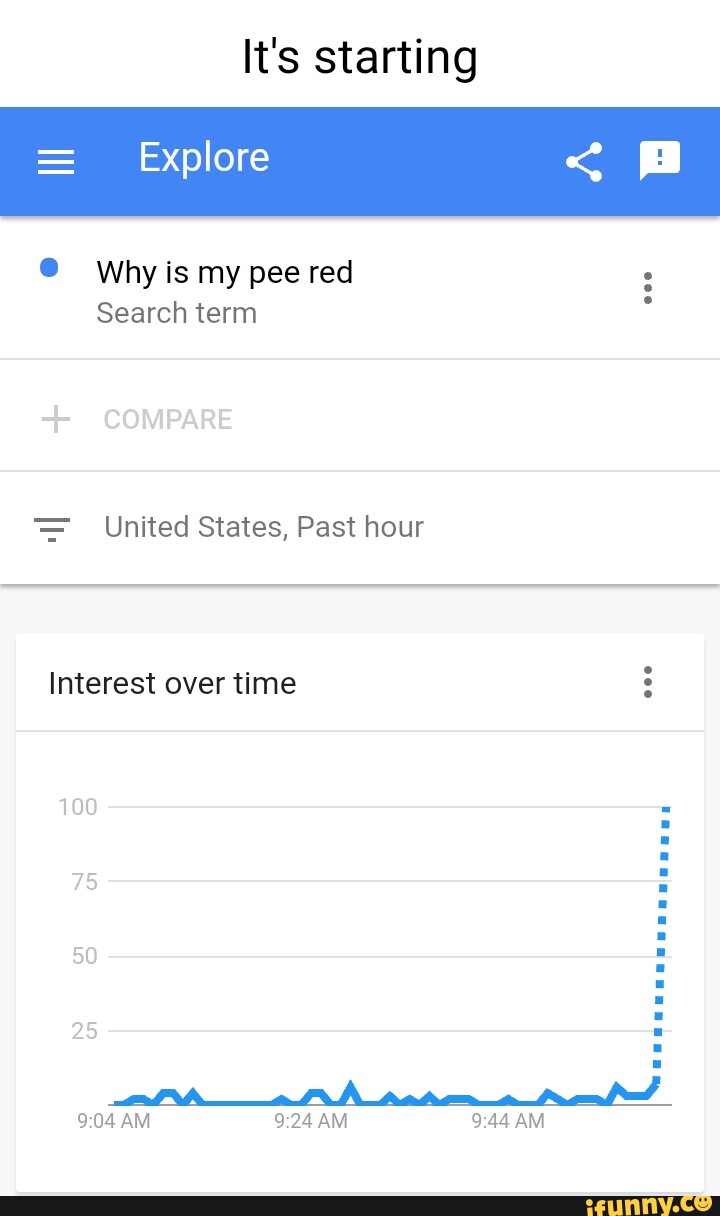Click the dashed spike on the chart

click(x=662, y=950)
